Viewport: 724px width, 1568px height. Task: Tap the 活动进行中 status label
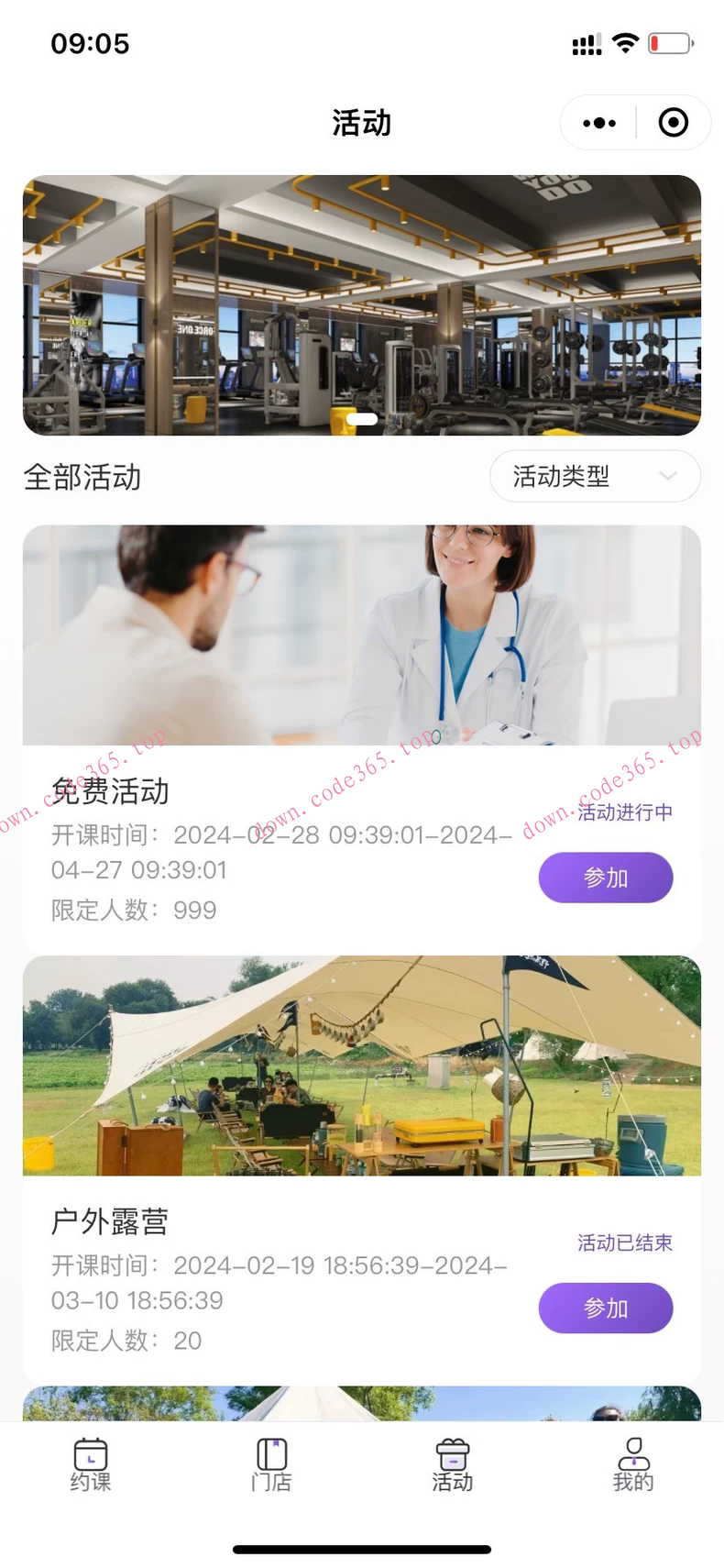click(x=624, y=812)
